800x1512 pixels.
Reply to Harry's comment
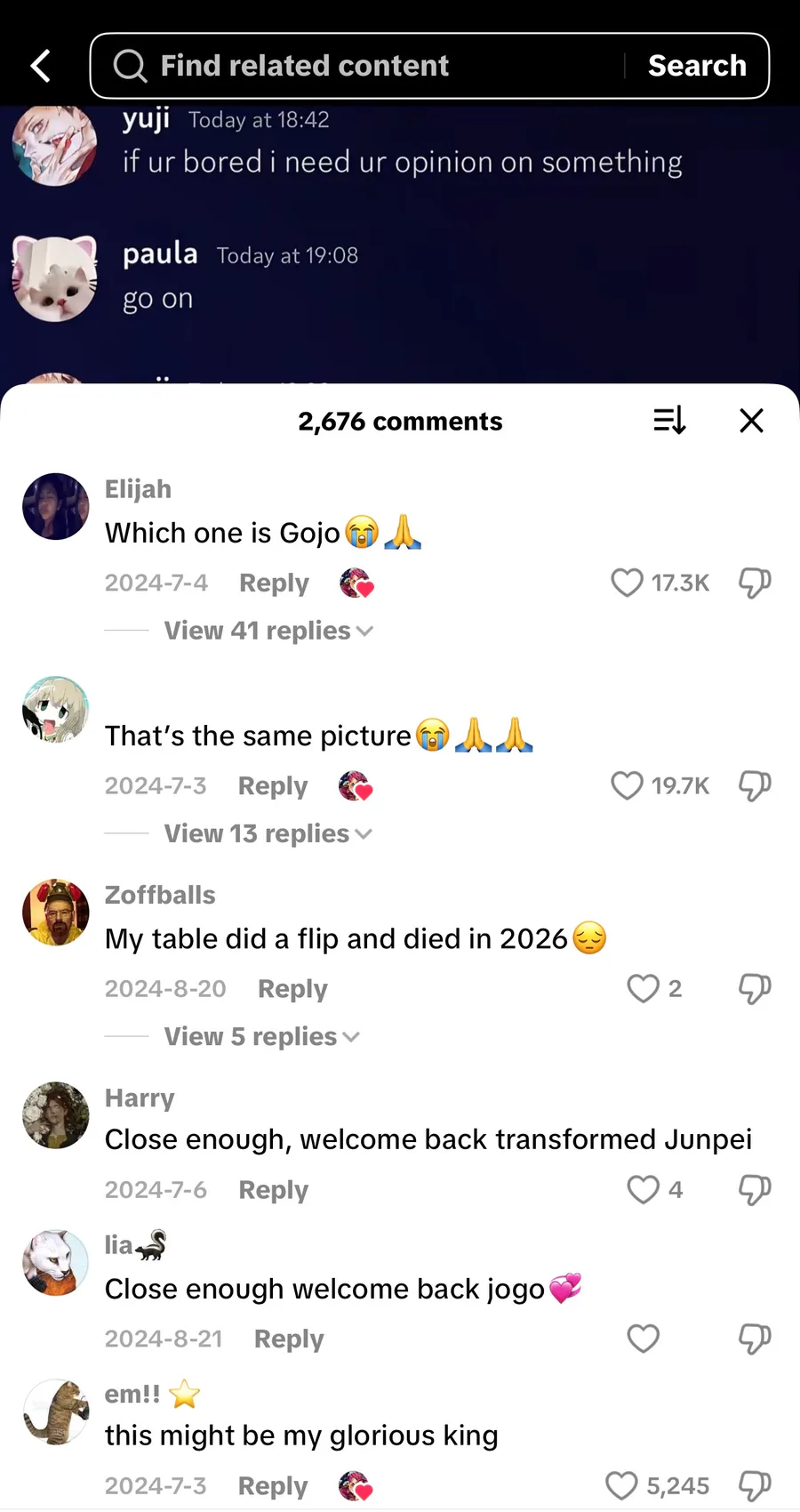click(x=273, y=1190)
